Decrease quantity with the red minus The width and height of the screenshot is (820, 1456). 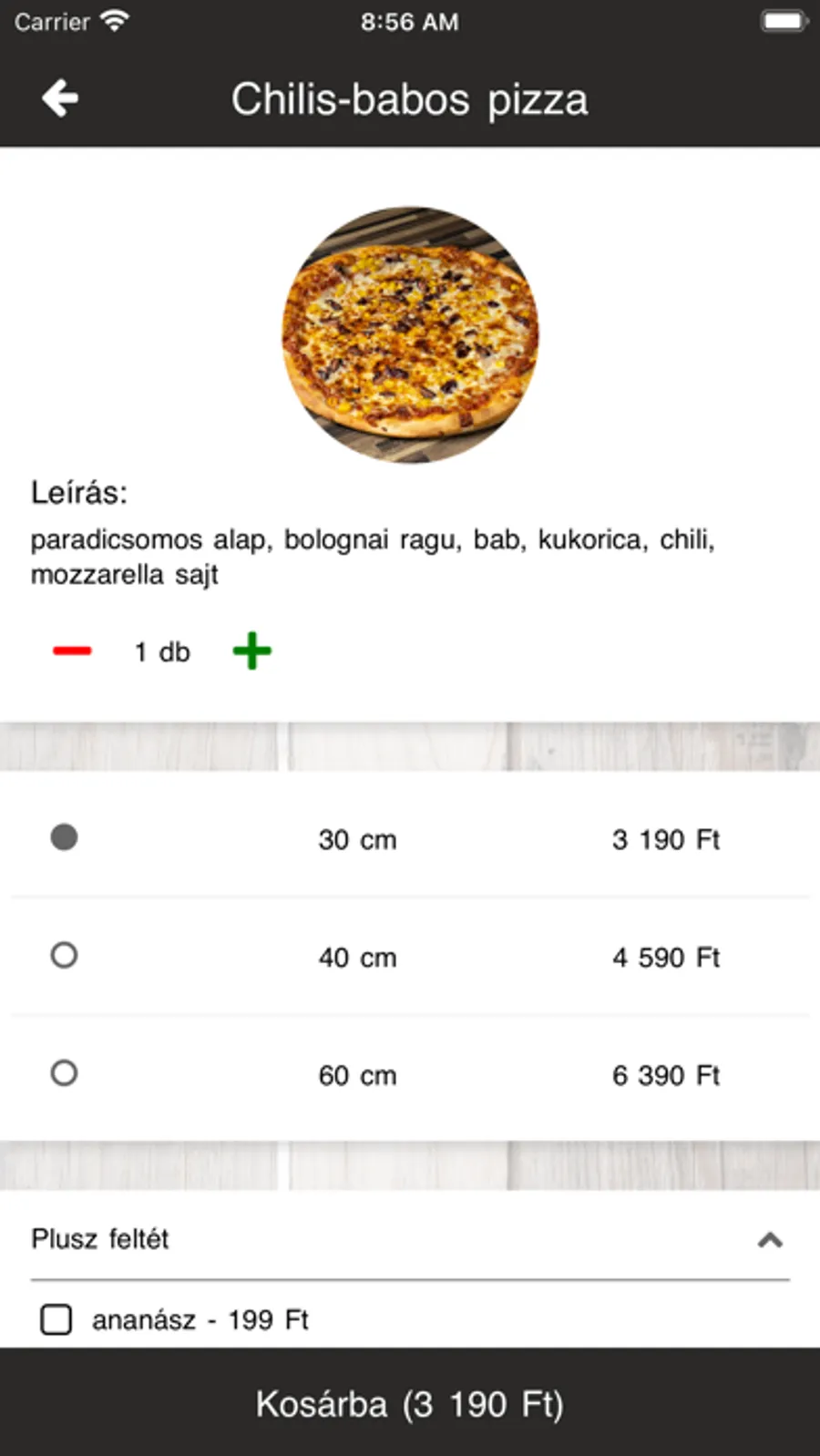[72, 651]
